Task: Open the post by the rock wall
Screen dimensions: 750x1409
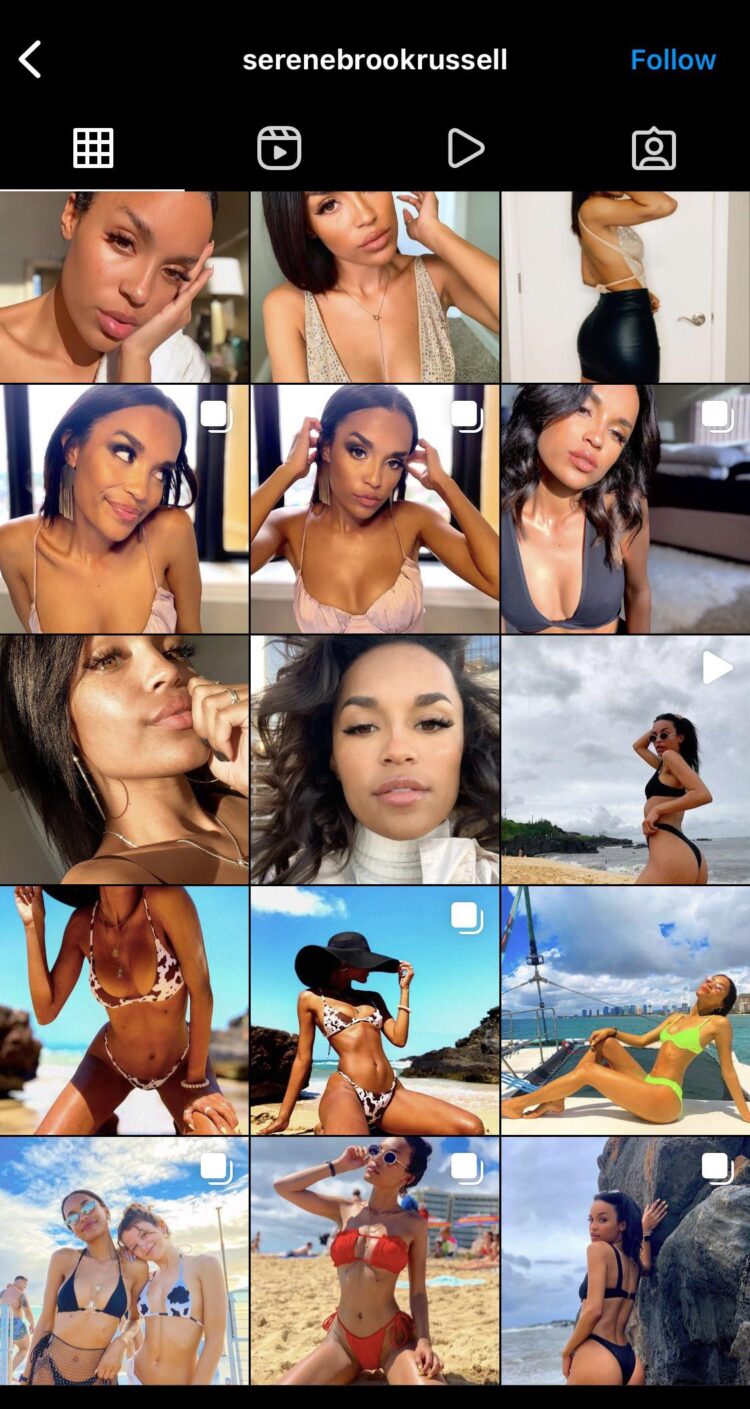Action: click(625, 1260)
